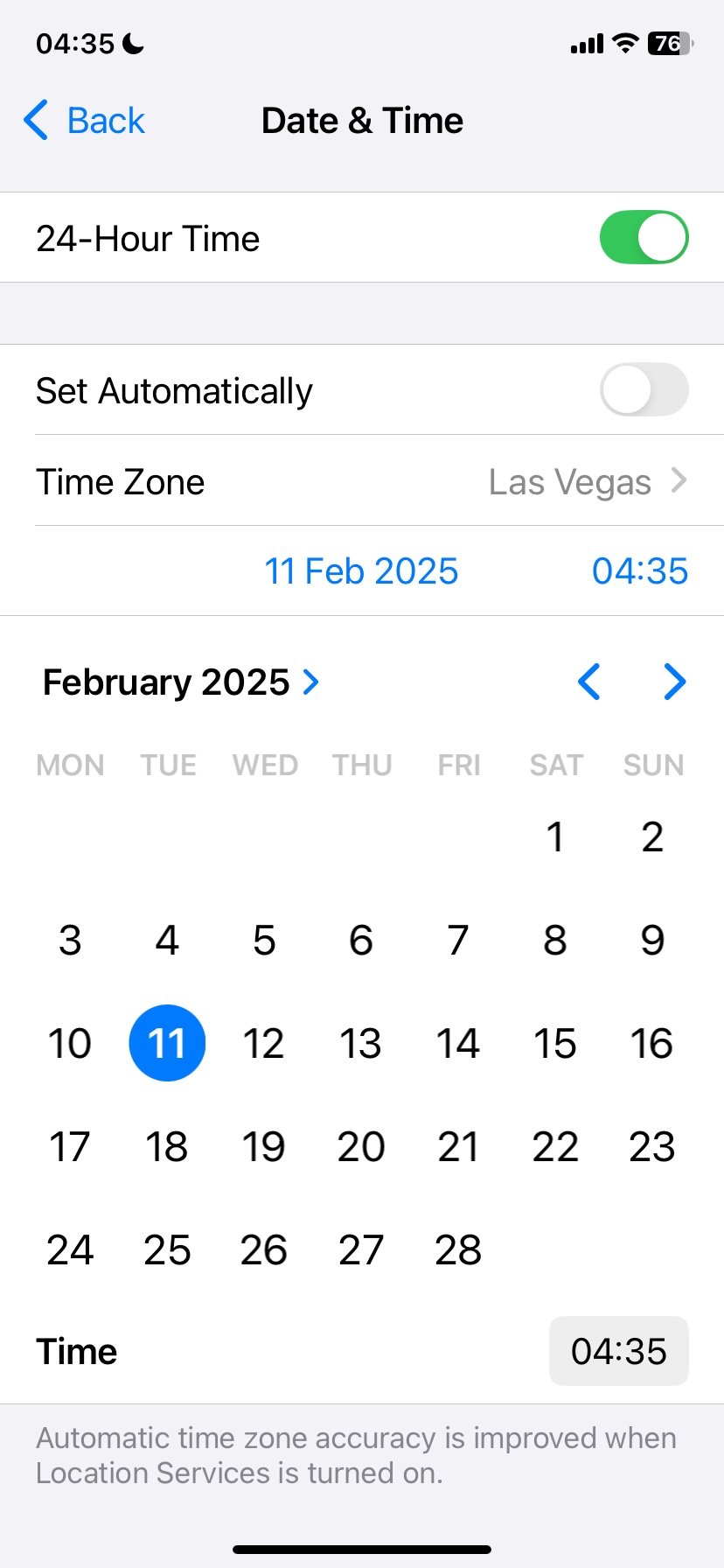Turn off 24-Hour Time
This screenshot has height=1568, width=724.
tap(644, 238)
